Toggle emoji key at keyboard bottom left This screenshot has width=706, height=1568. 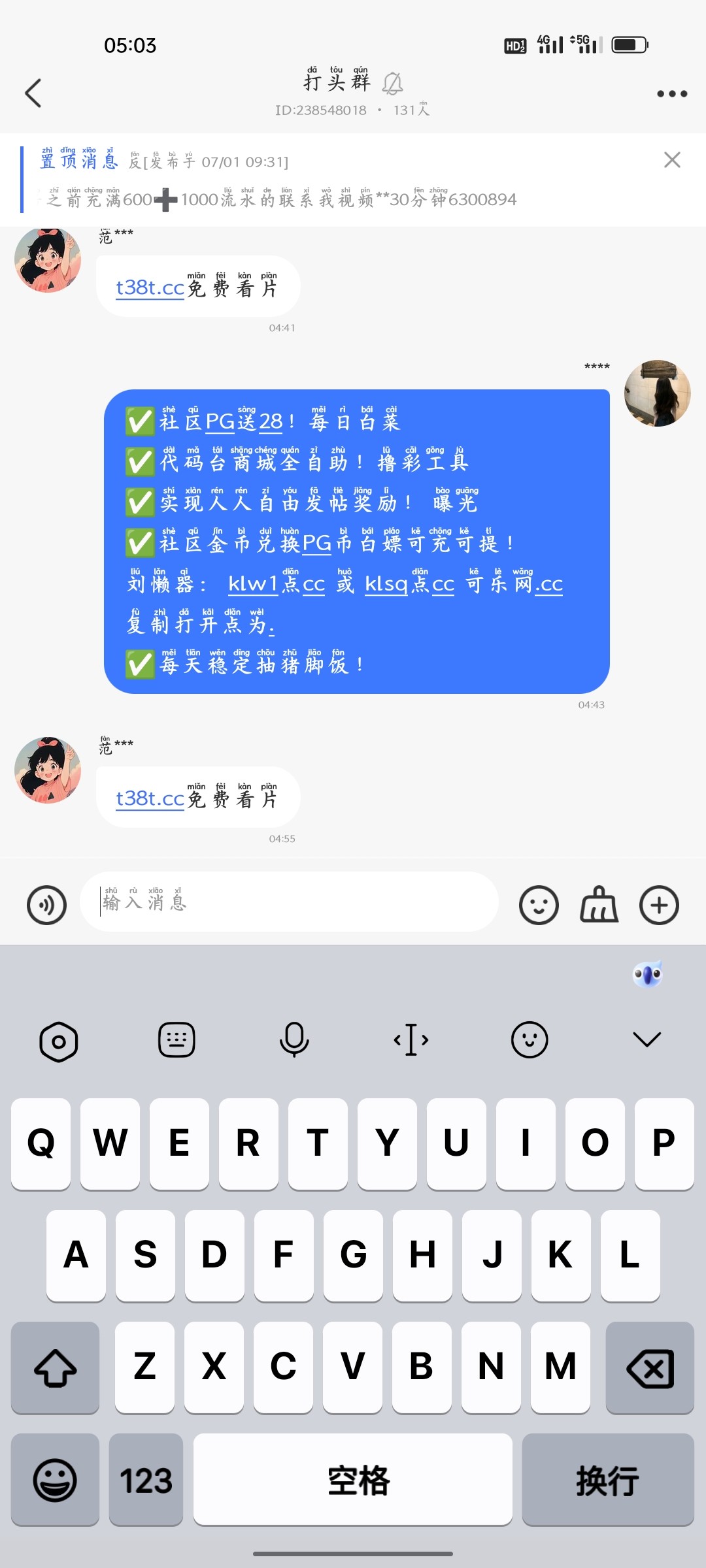click(55, 1478)
